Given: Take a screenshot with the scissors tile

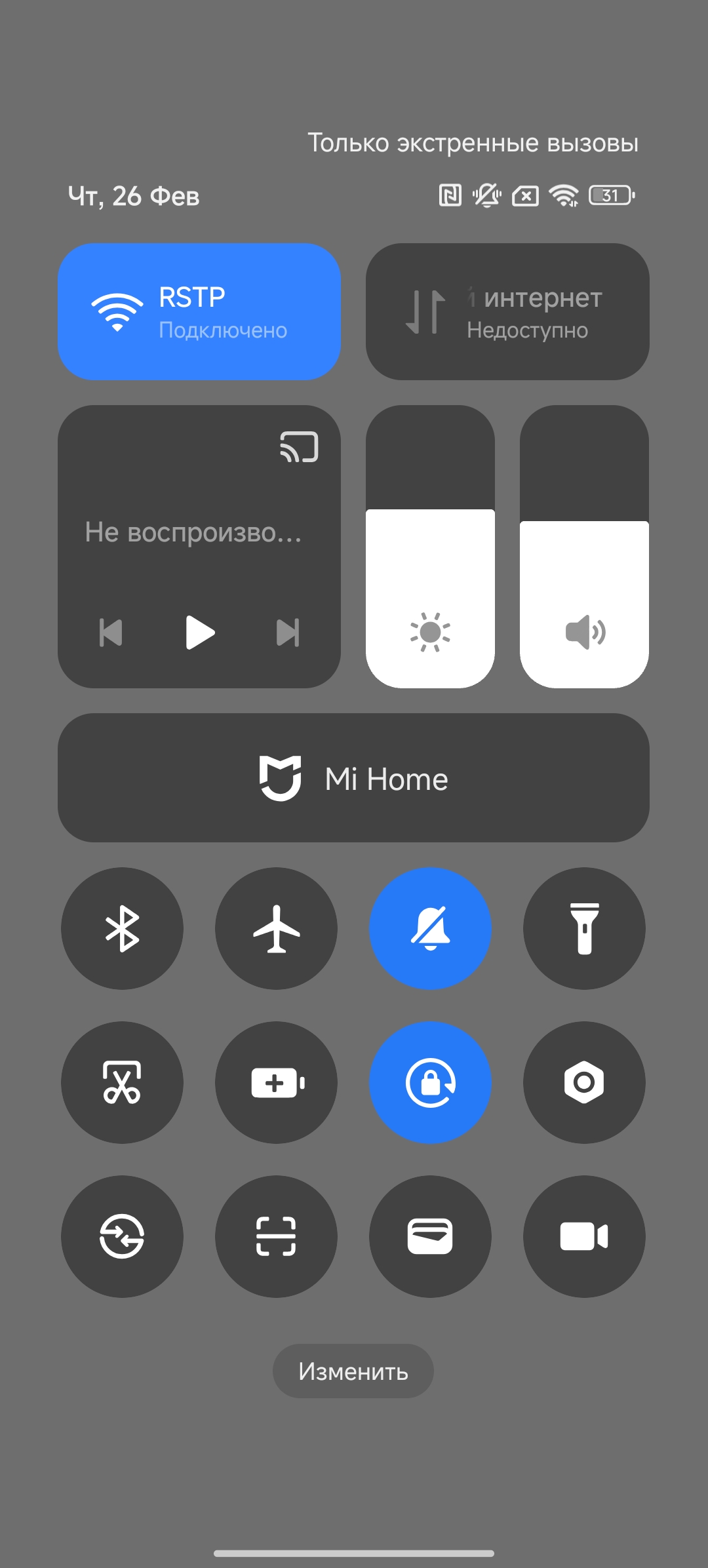Looking at the screenshot, I should pos(122,1082).
